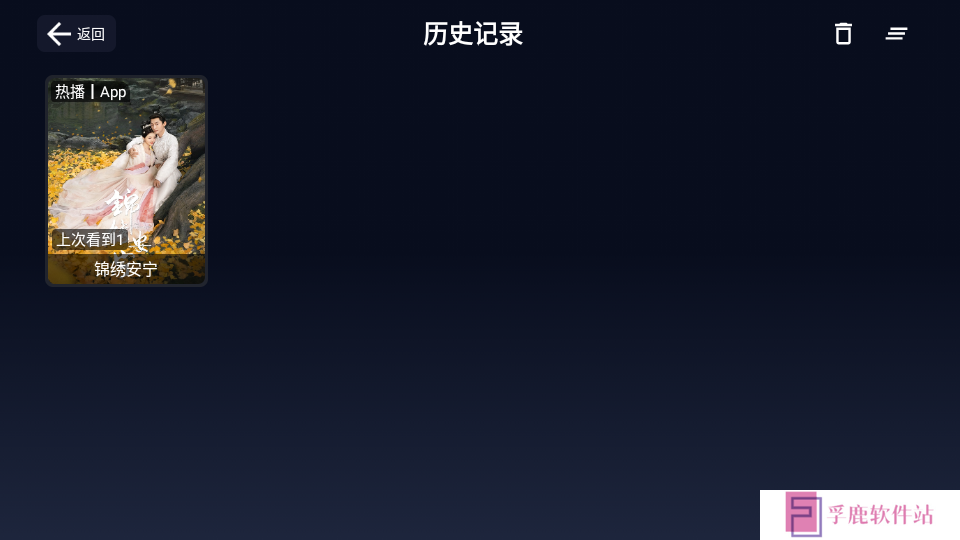Clear history with the trash icon
960x540 pixels.
(x=843, y=34)
